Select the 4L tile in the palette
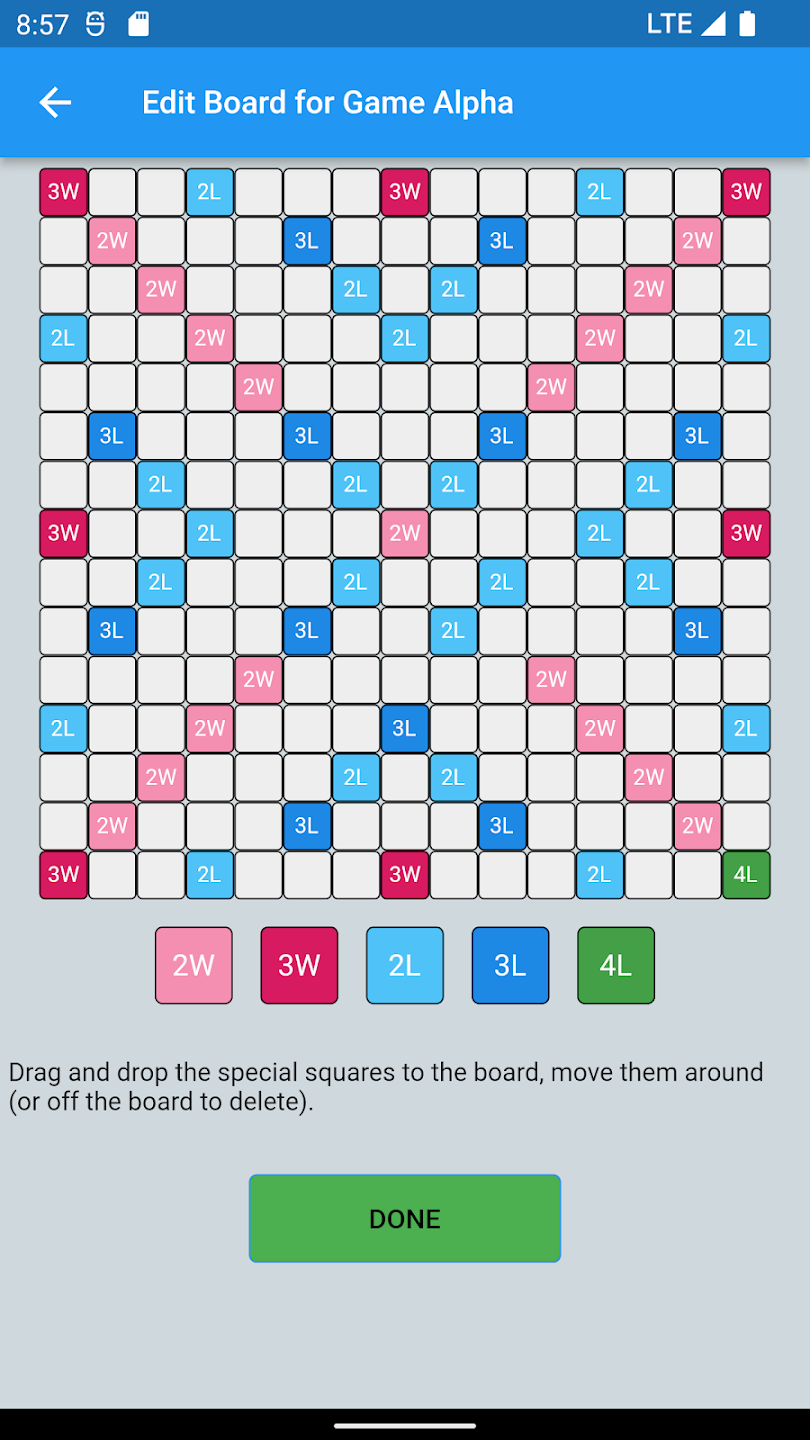The image size is (810, 1440). 616,965
